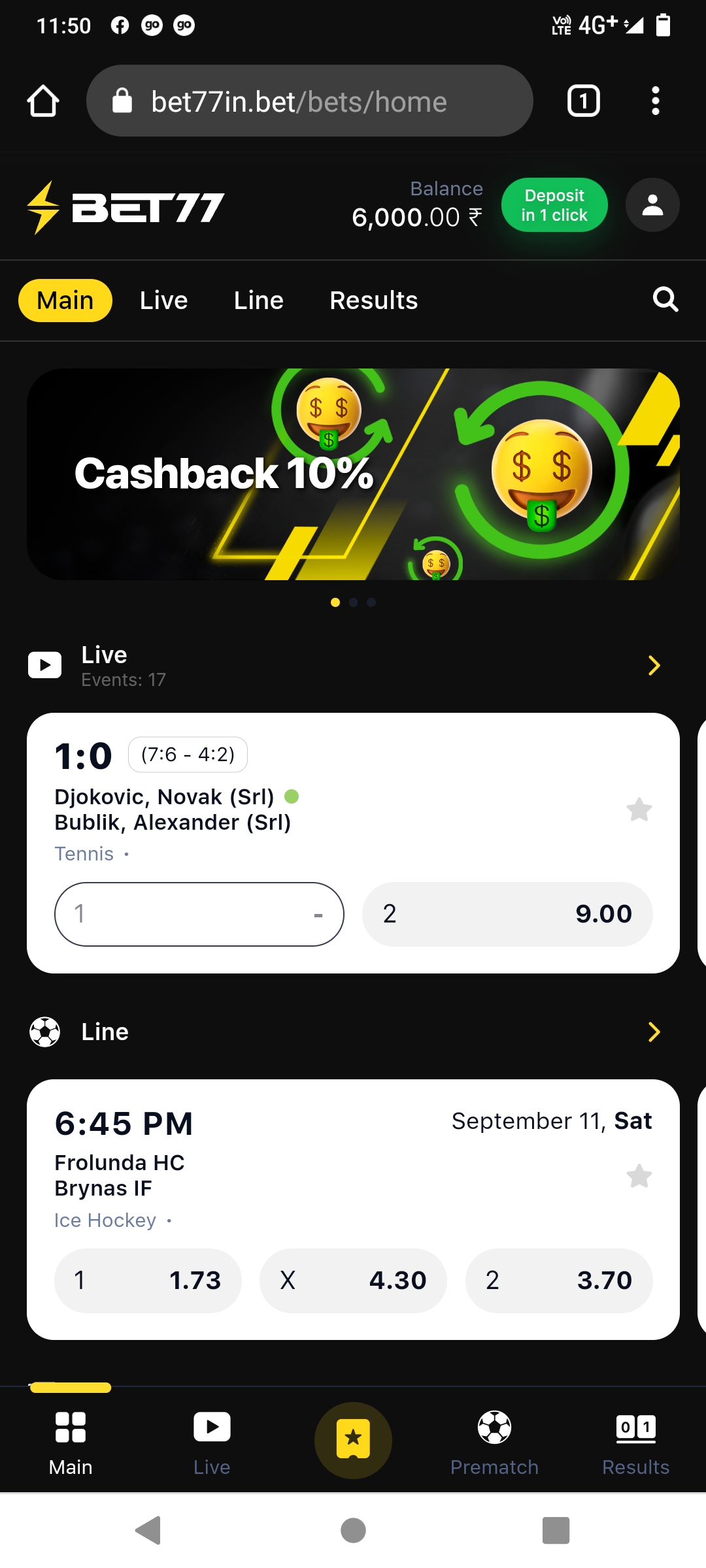Favorite the Frolunda HC vs Brynas IF match
This screenshot has height=1568, width=706.
(639, 1177)
